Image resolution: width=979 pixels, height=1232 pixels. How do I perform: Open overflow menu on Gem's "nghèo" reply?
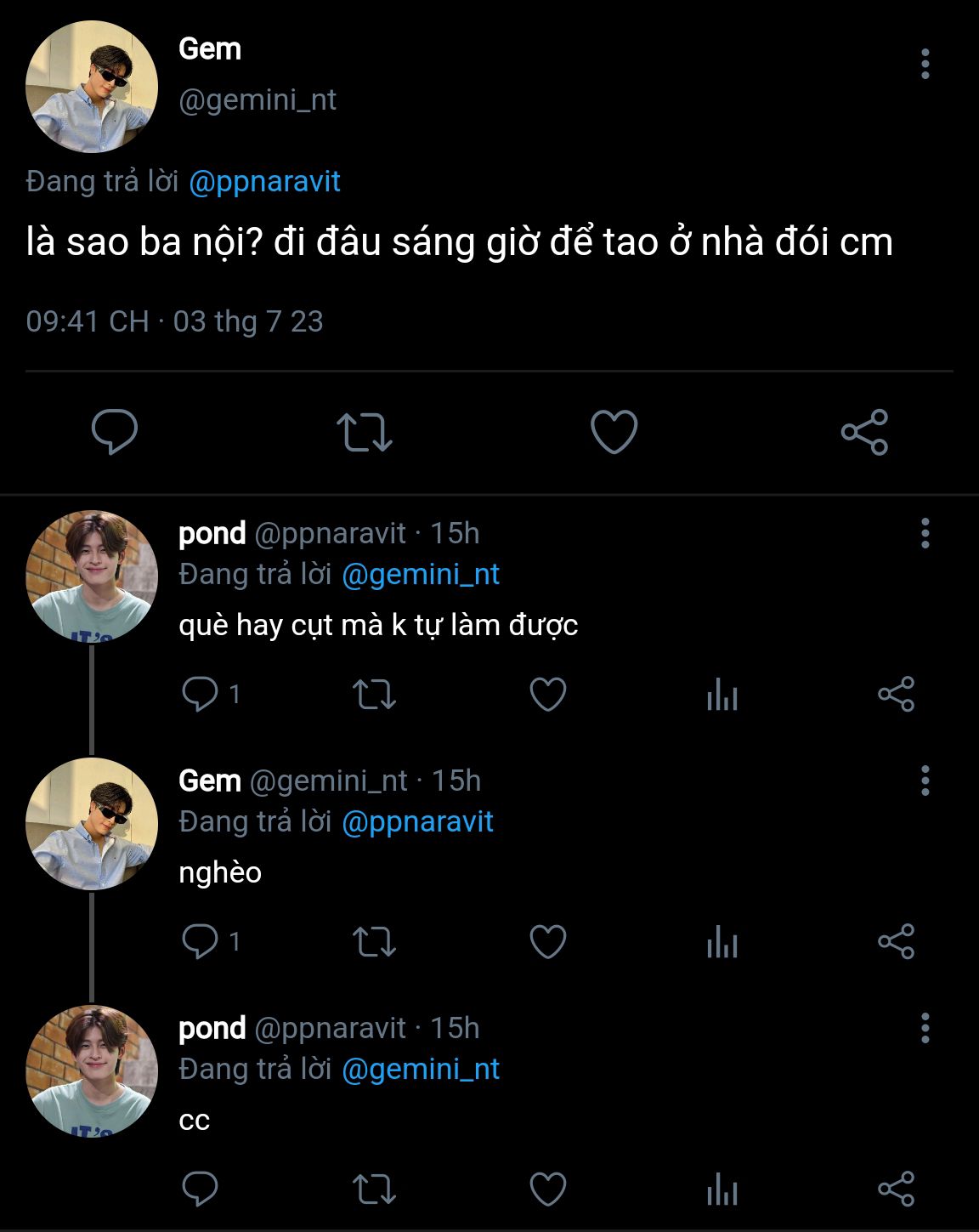click(x=925, y=781)
